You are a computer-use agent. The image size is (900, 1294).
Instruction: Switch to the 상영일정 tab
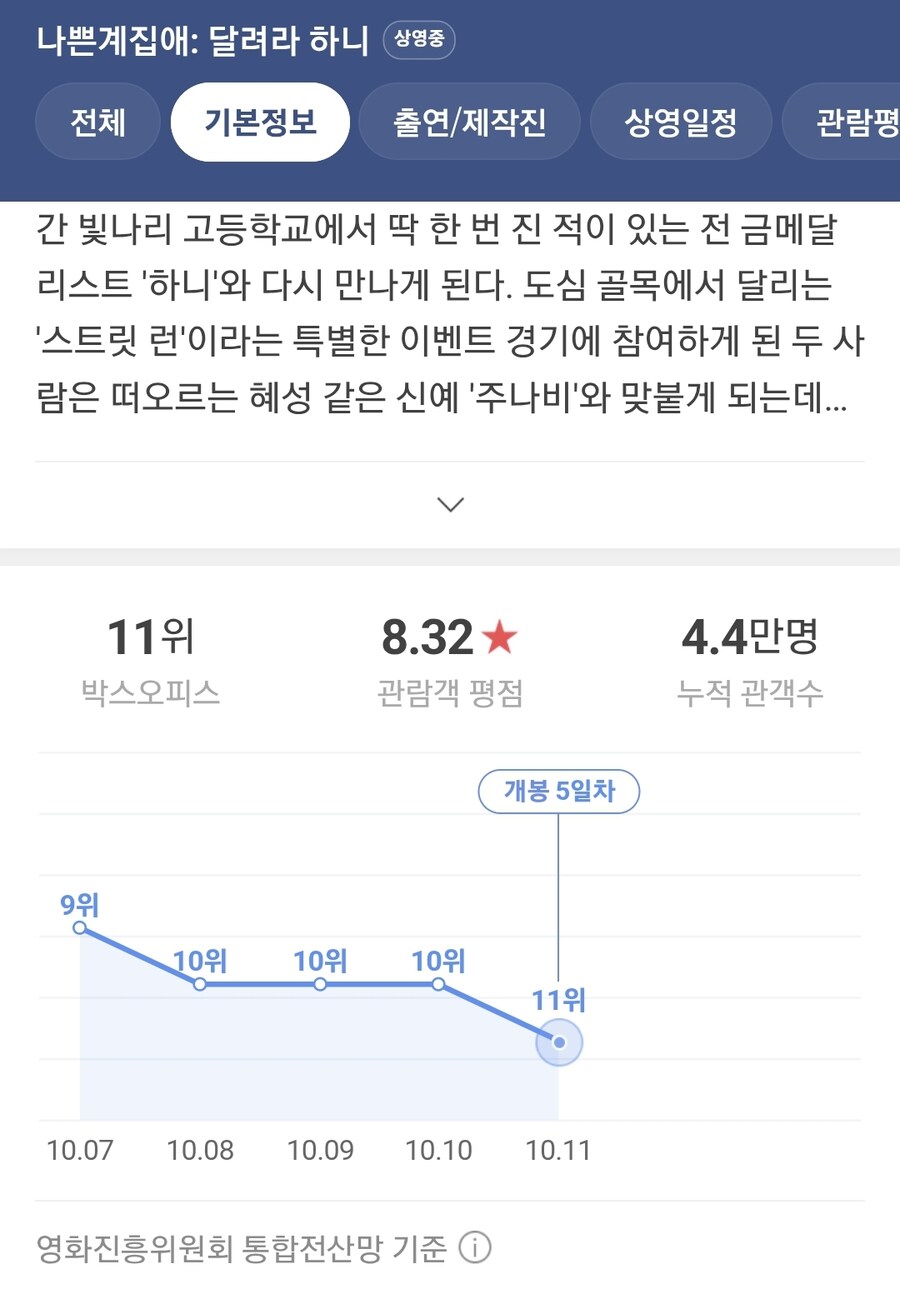click(681, 123)
